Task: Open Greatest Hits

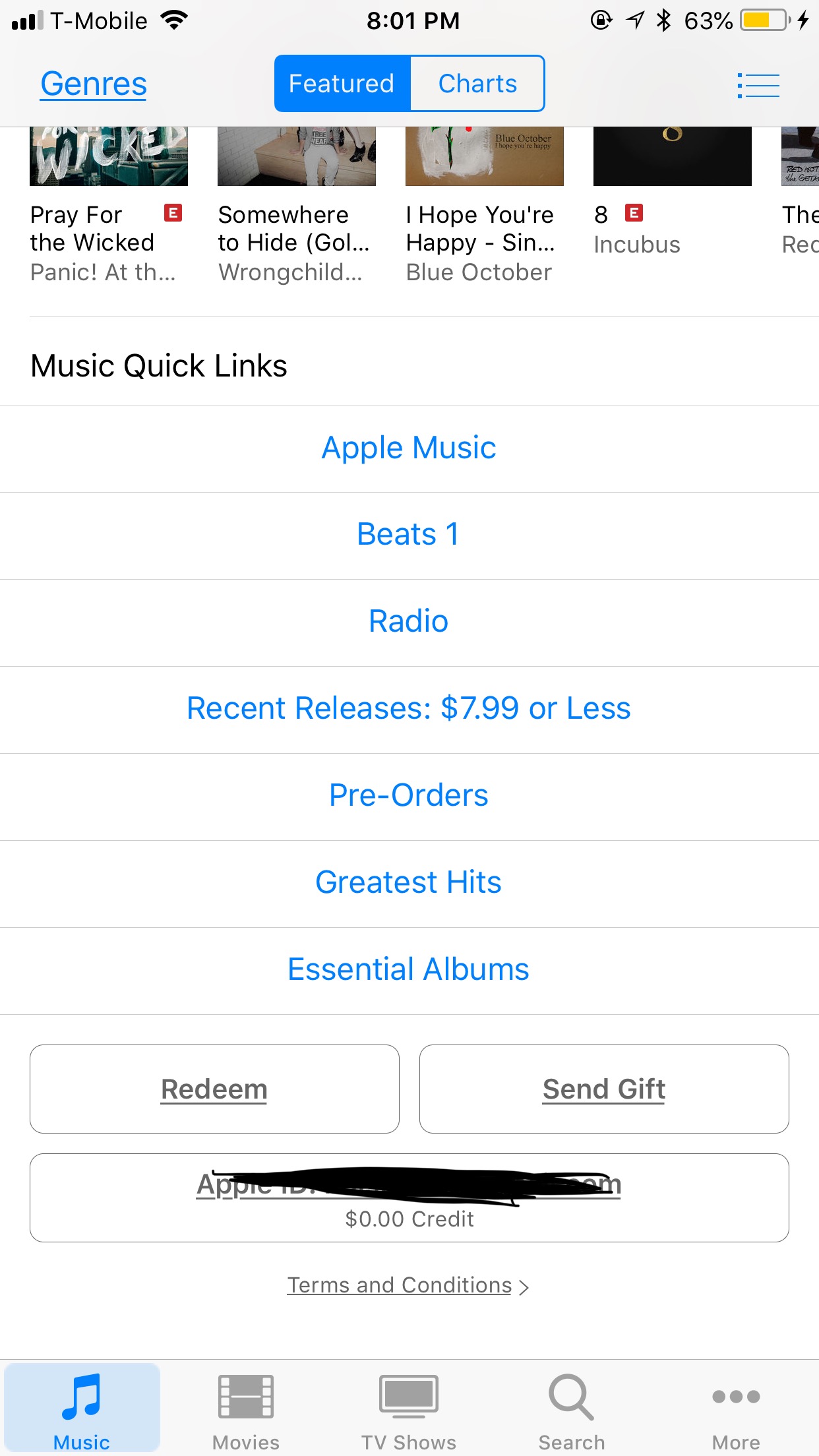Action: 409,883
